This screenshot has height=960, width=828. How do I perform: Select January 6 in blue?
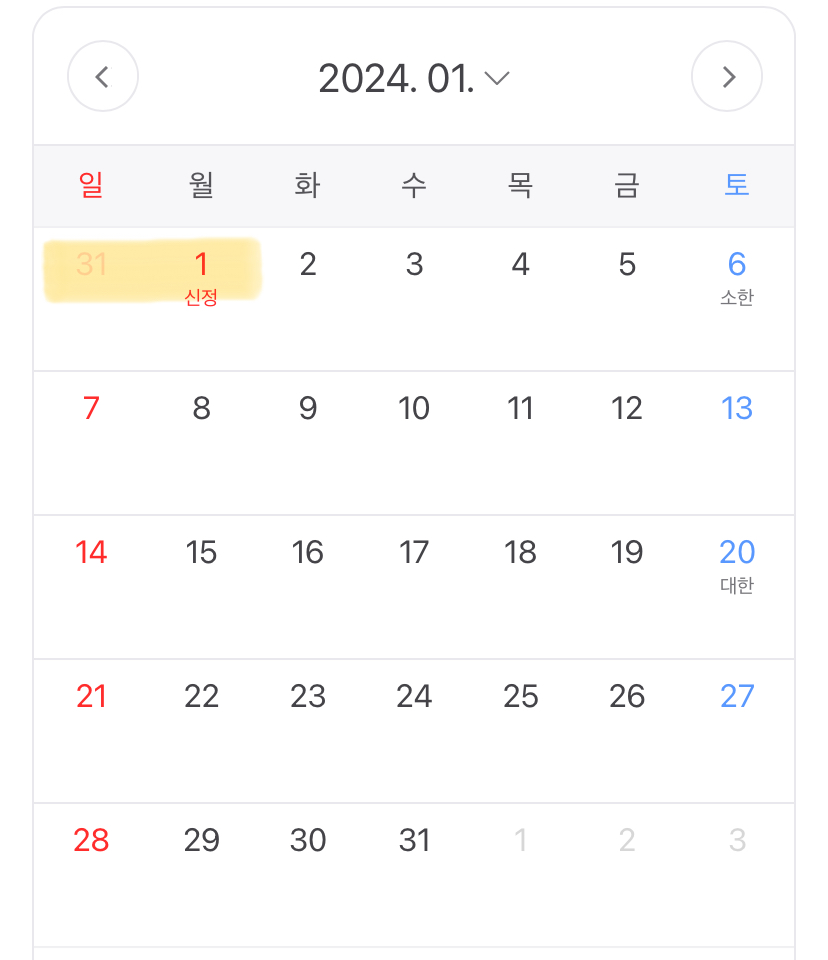[x=737, y=264]
